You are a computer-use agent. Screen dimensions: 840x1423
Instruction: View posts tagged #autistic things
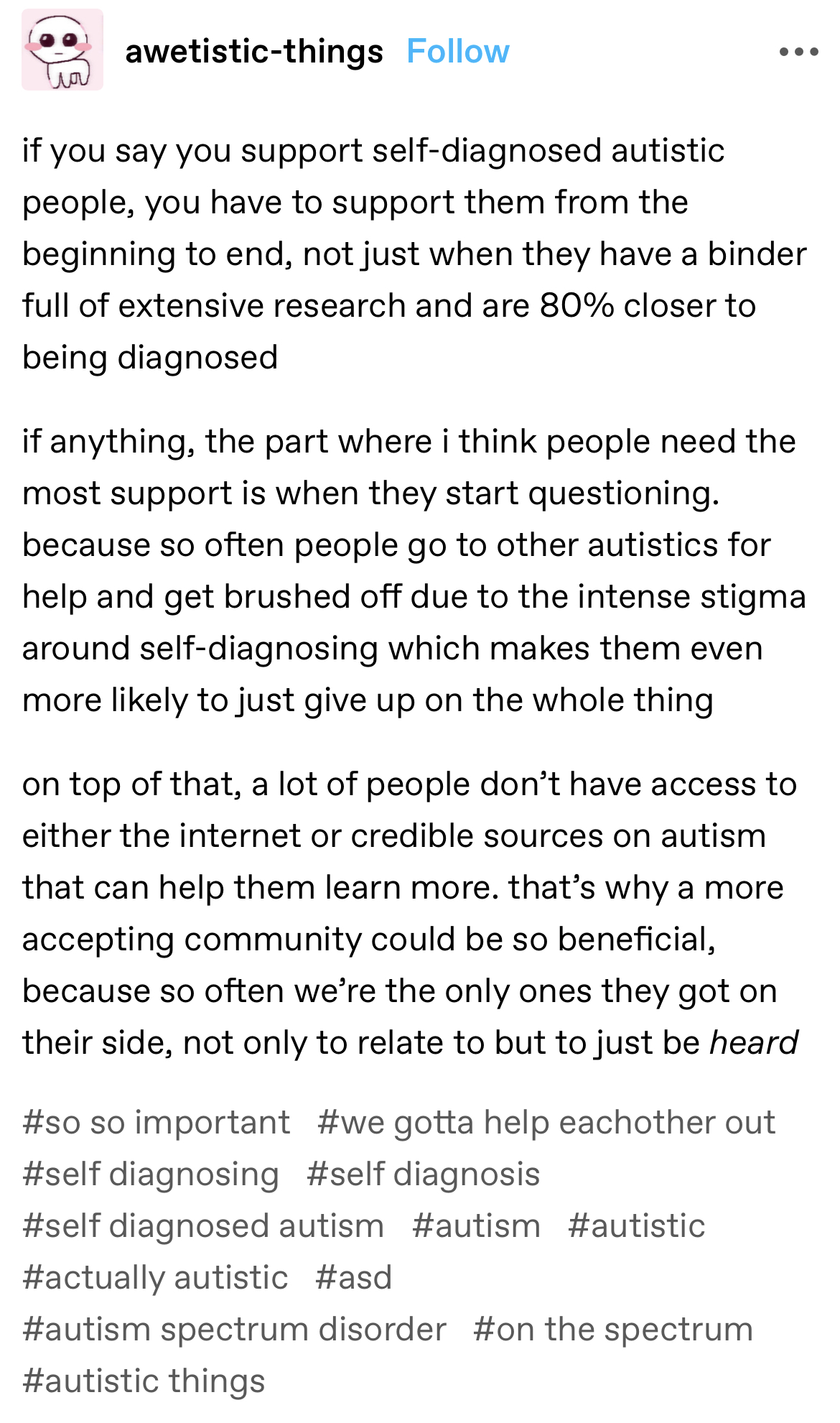(x=144, y=1381)
